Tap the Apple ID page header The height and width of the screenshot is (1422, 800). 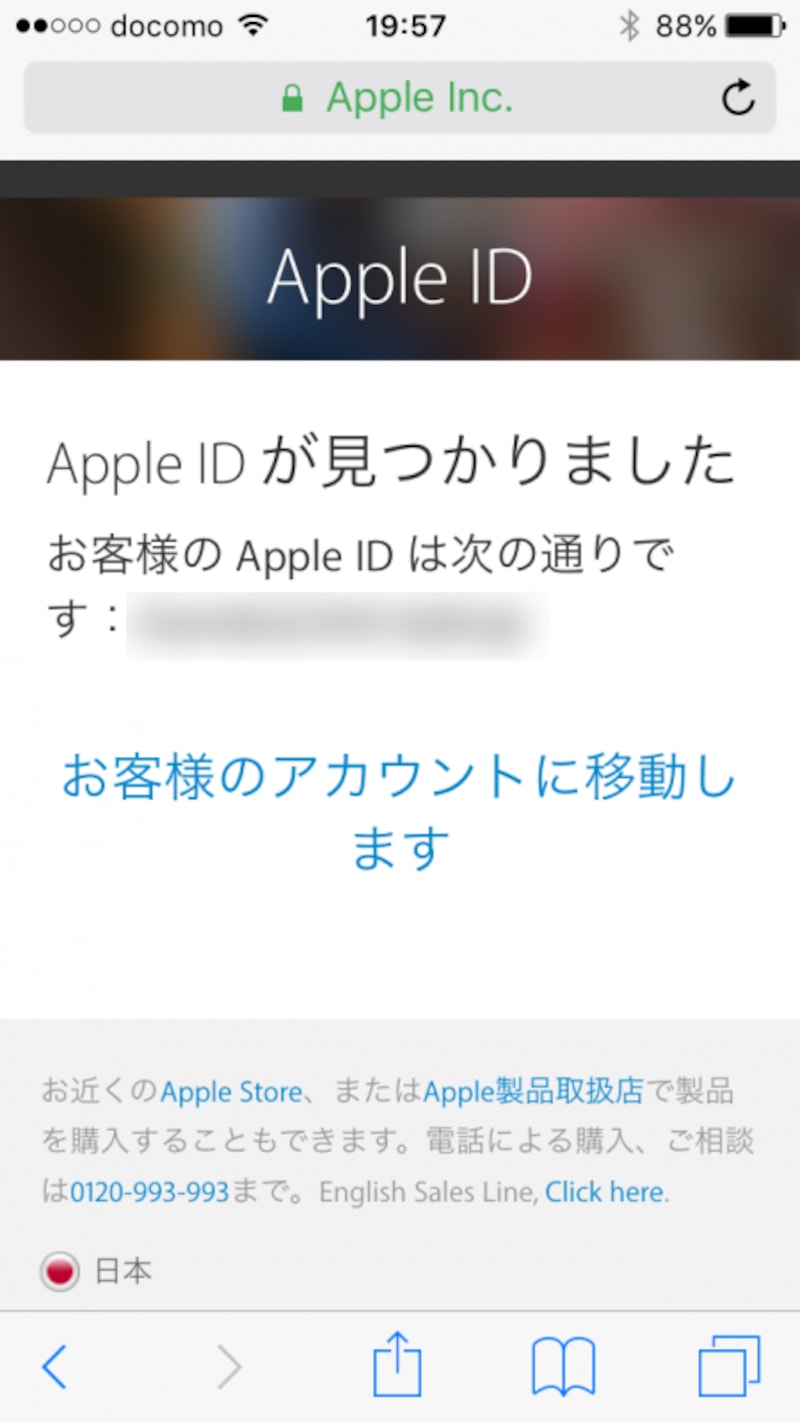(x=398, y=277)
